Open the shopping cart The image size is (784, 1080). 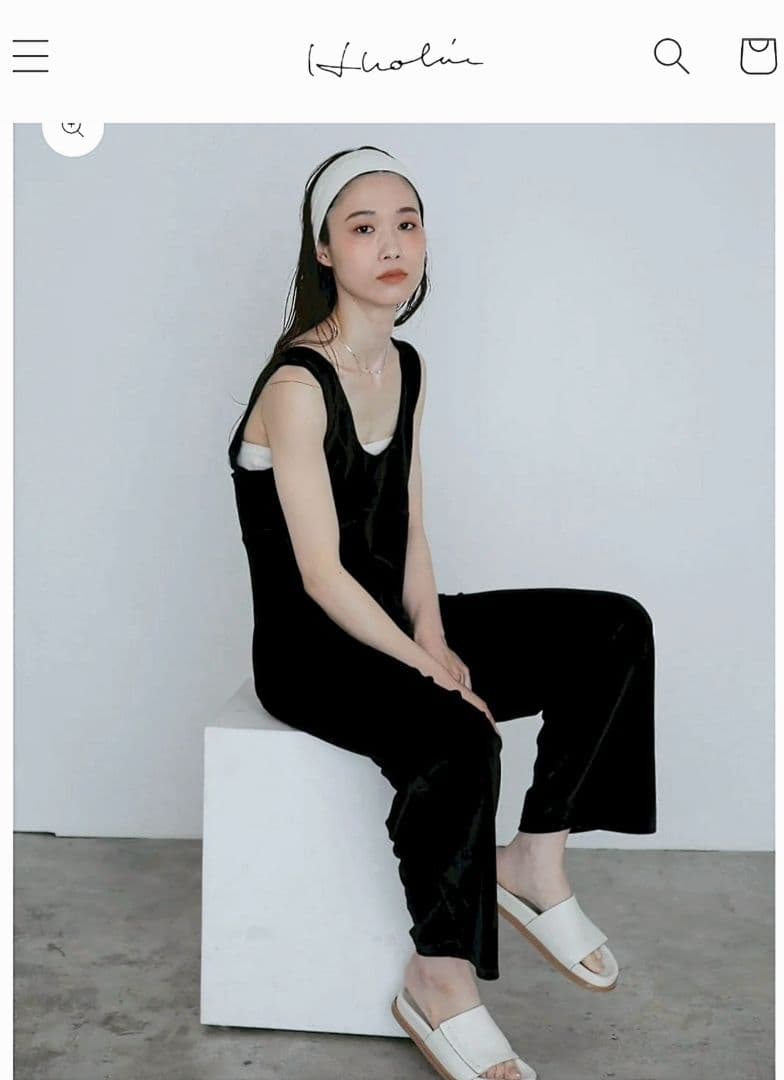point(758,56)
